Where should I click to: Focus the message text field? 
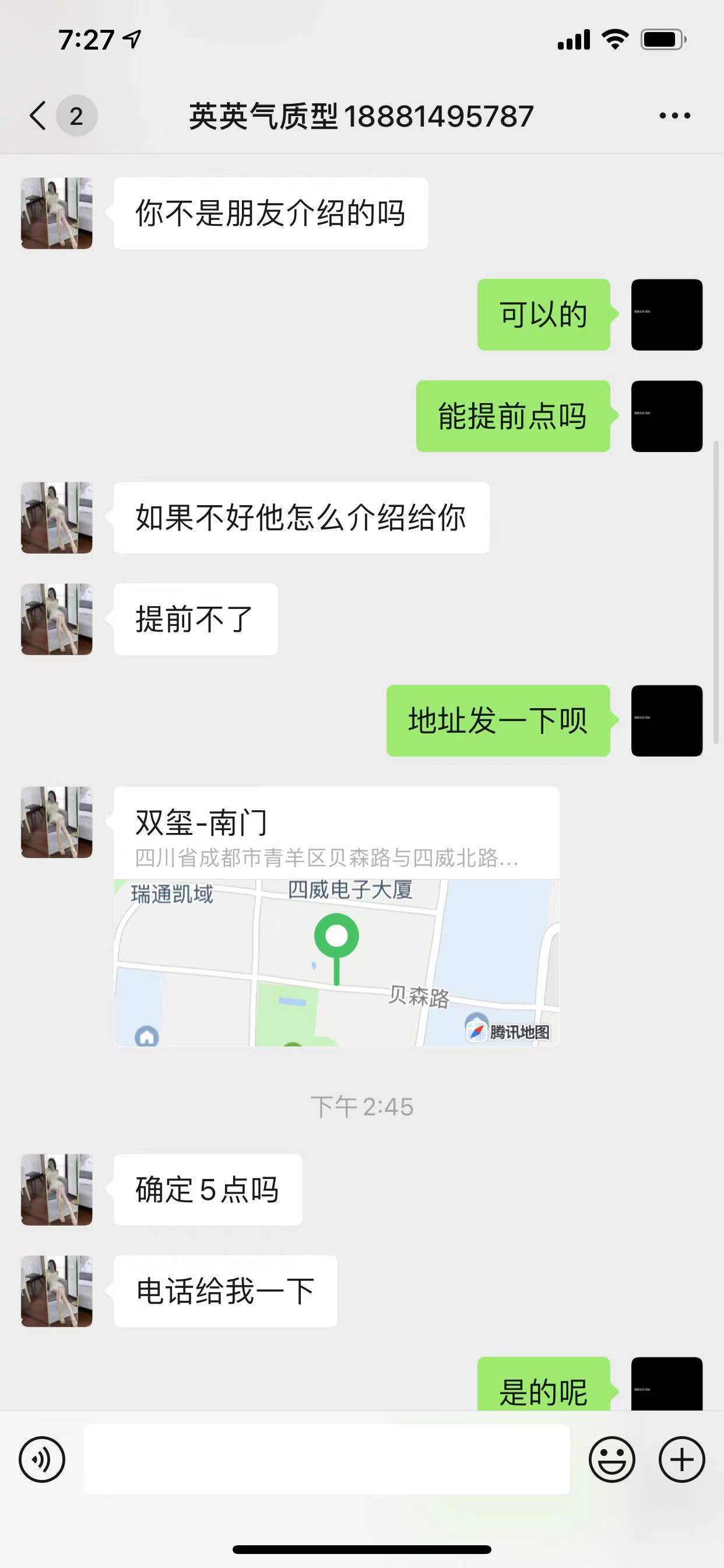tap(326, 1459)
